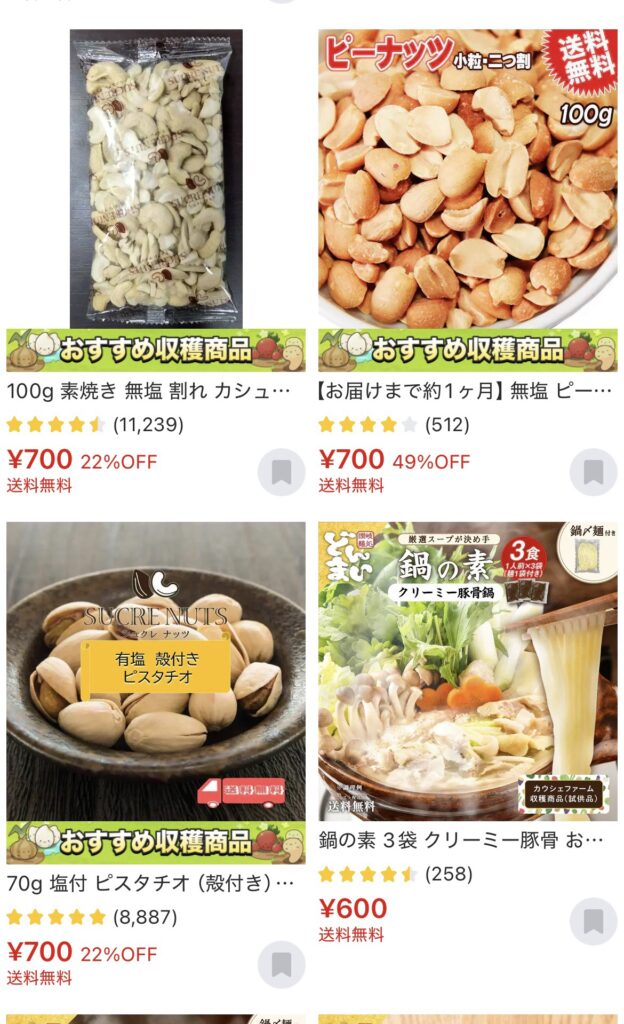Open the unsalted peanuts 100g product
The width and height of the screenshot is (624, 1024).
tap(467, 180)
